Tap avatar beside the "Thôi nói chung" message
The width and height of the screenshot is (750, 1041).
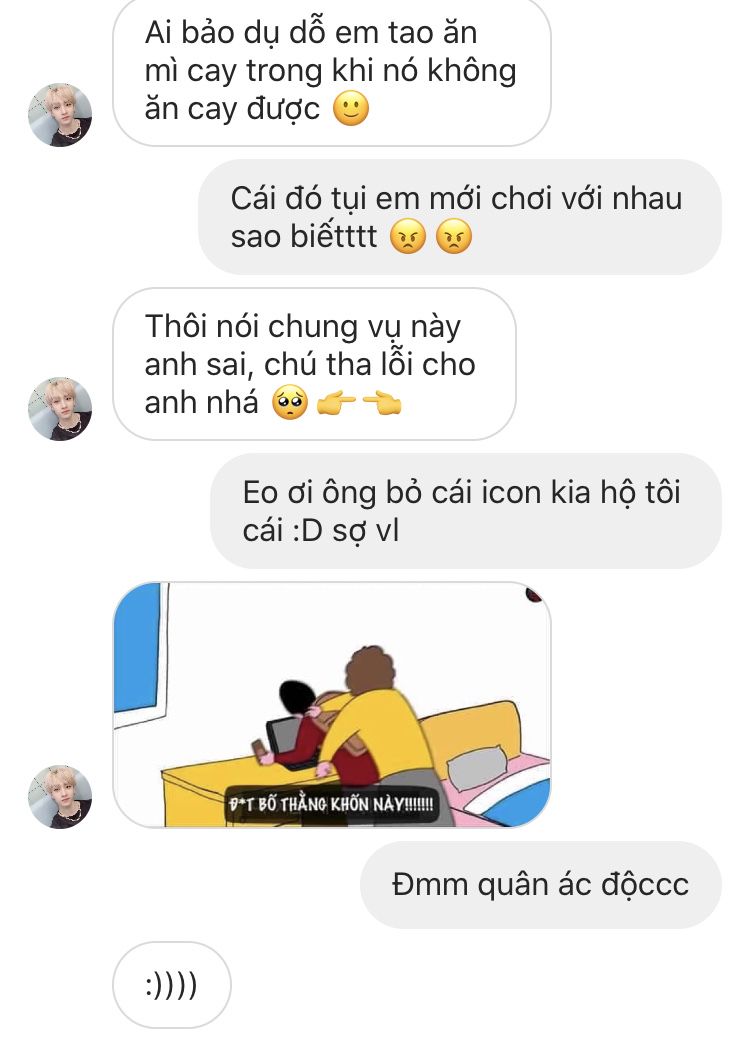(x=60, y=408)
